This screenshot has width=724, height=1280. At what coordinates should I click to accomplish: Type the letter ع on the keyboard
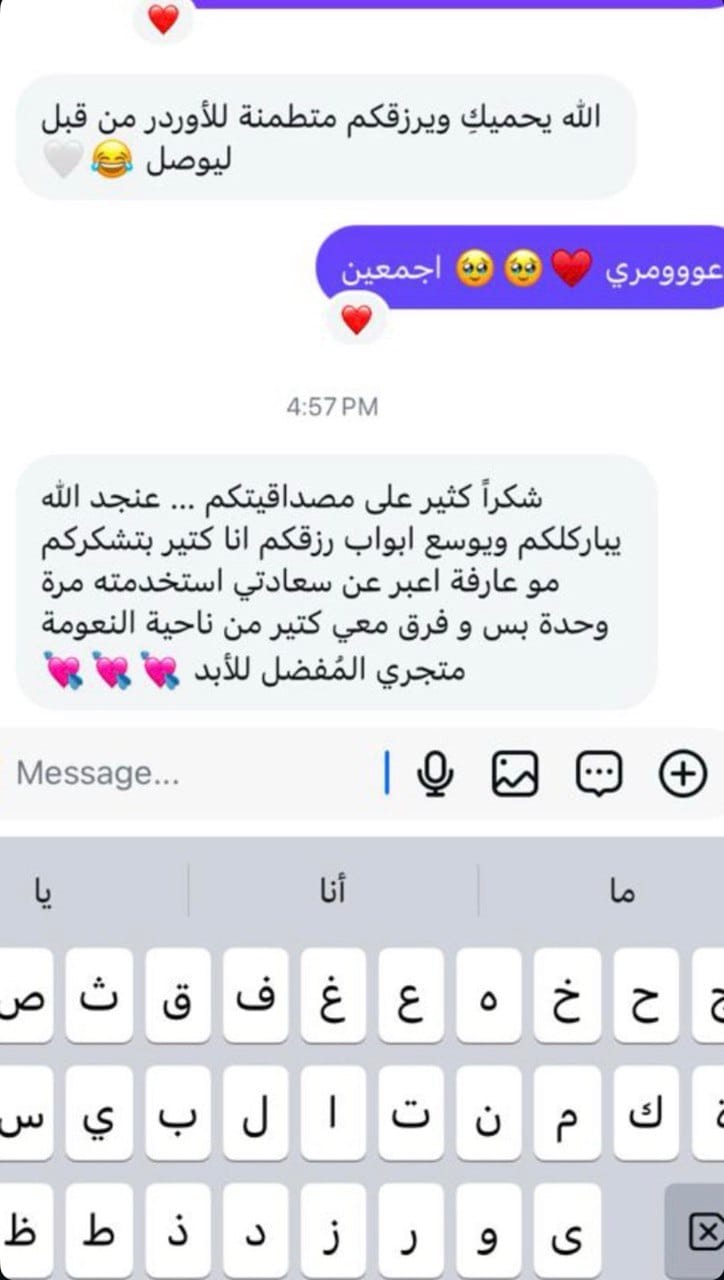[411, 996]
